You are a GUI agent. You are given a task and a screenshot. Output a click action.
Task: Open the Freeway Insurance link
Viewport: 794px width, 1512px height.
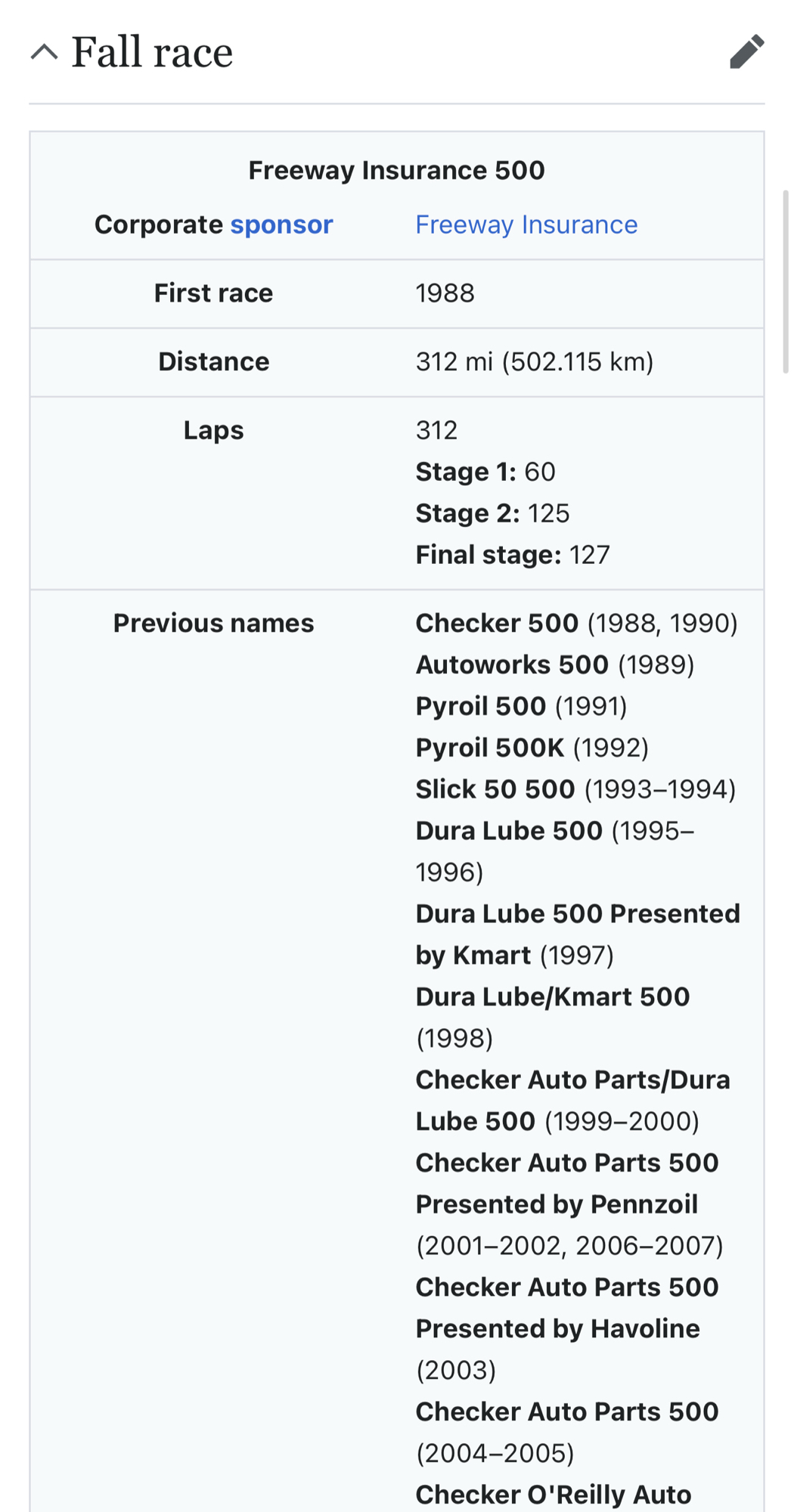pos(526,225)
